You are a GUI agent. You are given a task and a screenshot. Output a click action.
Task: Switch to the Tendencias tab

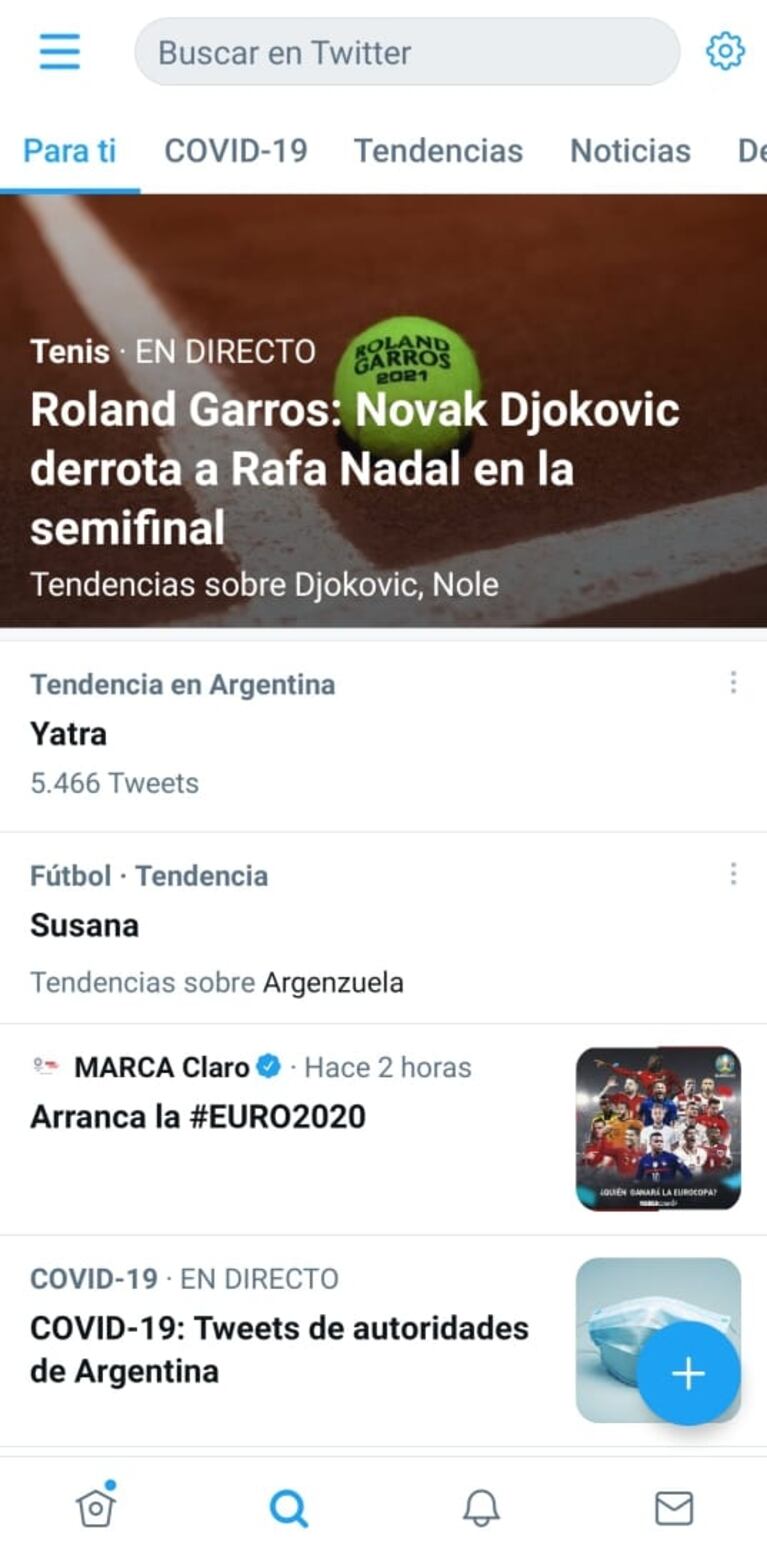(438, 151)
